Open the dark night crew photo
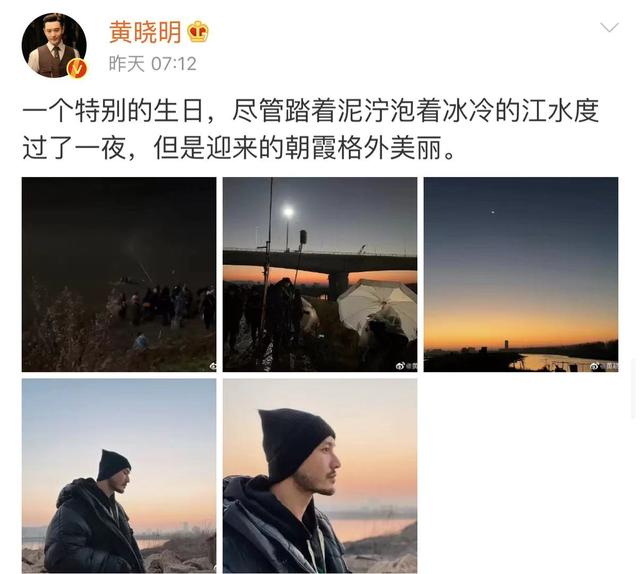This screenshot has height=574, width=640. coord(119,274)
